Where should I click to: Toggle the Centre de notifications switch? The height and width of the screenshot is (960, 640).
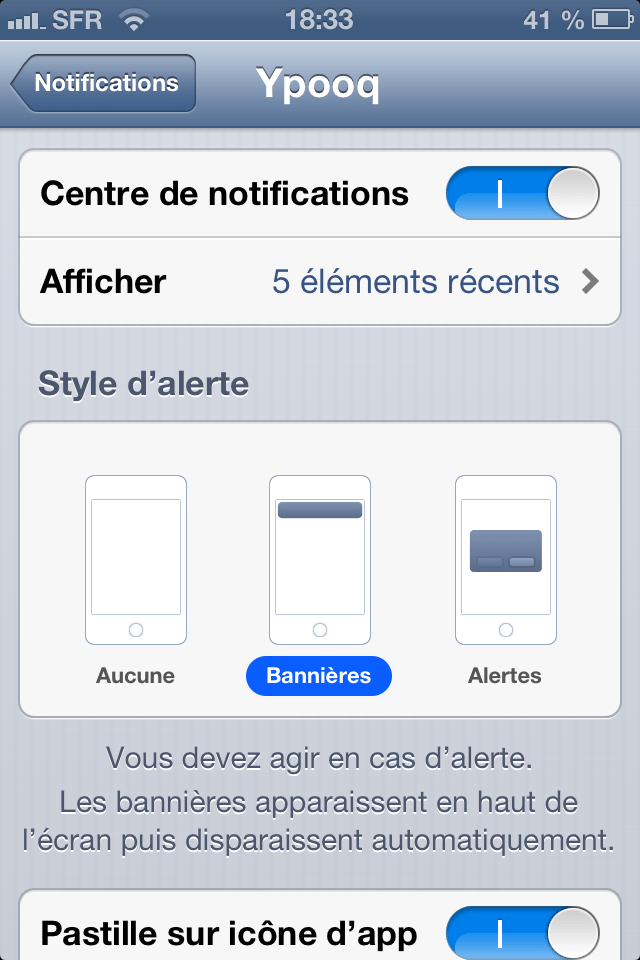522,193
